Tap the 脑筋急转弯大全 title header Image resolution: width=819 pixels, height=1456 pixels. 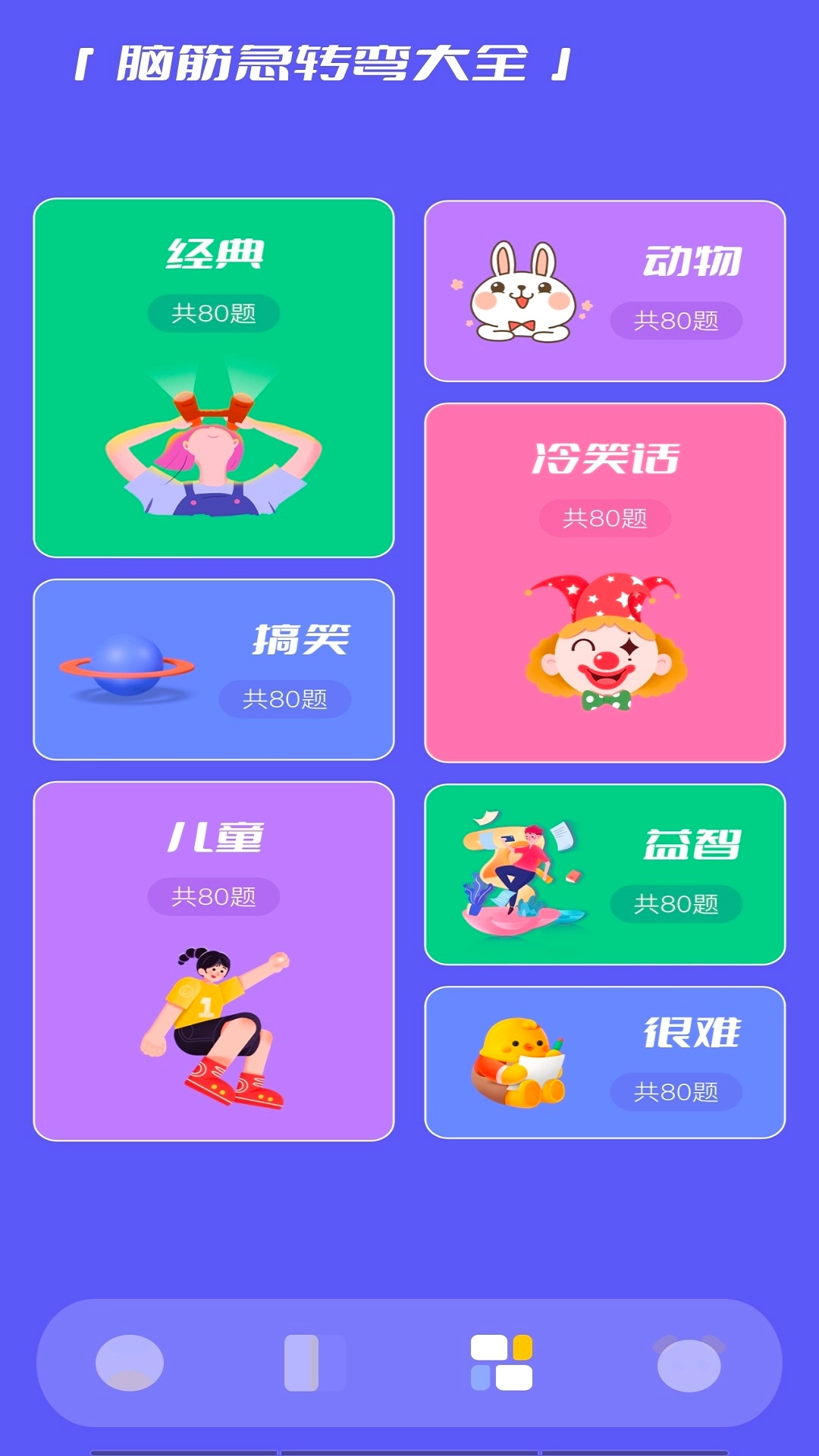click(318, 64)
